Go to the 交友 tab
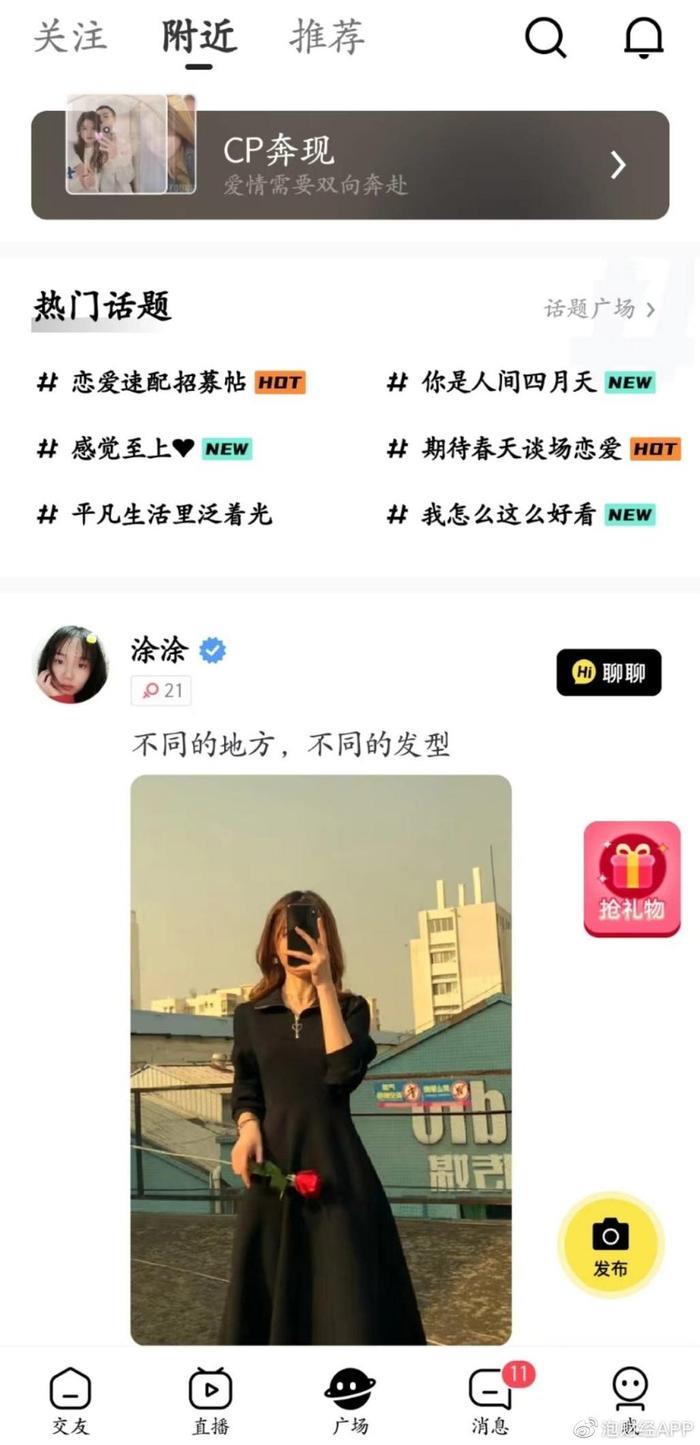 tap(70, 1398)
